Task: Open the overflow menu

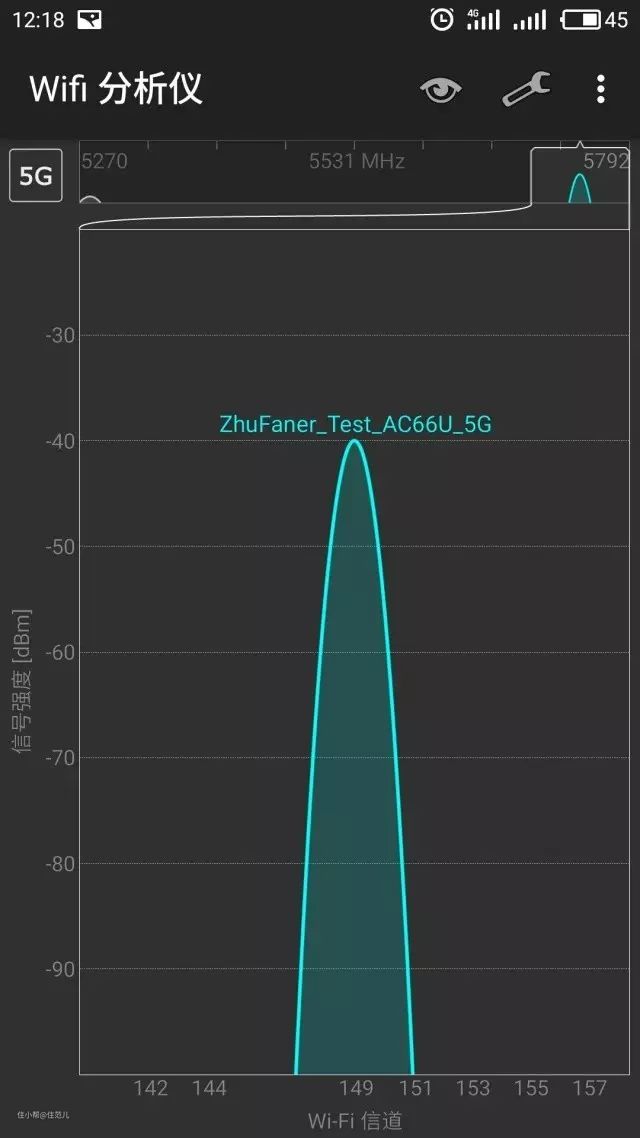Action: tap(600, 90)
